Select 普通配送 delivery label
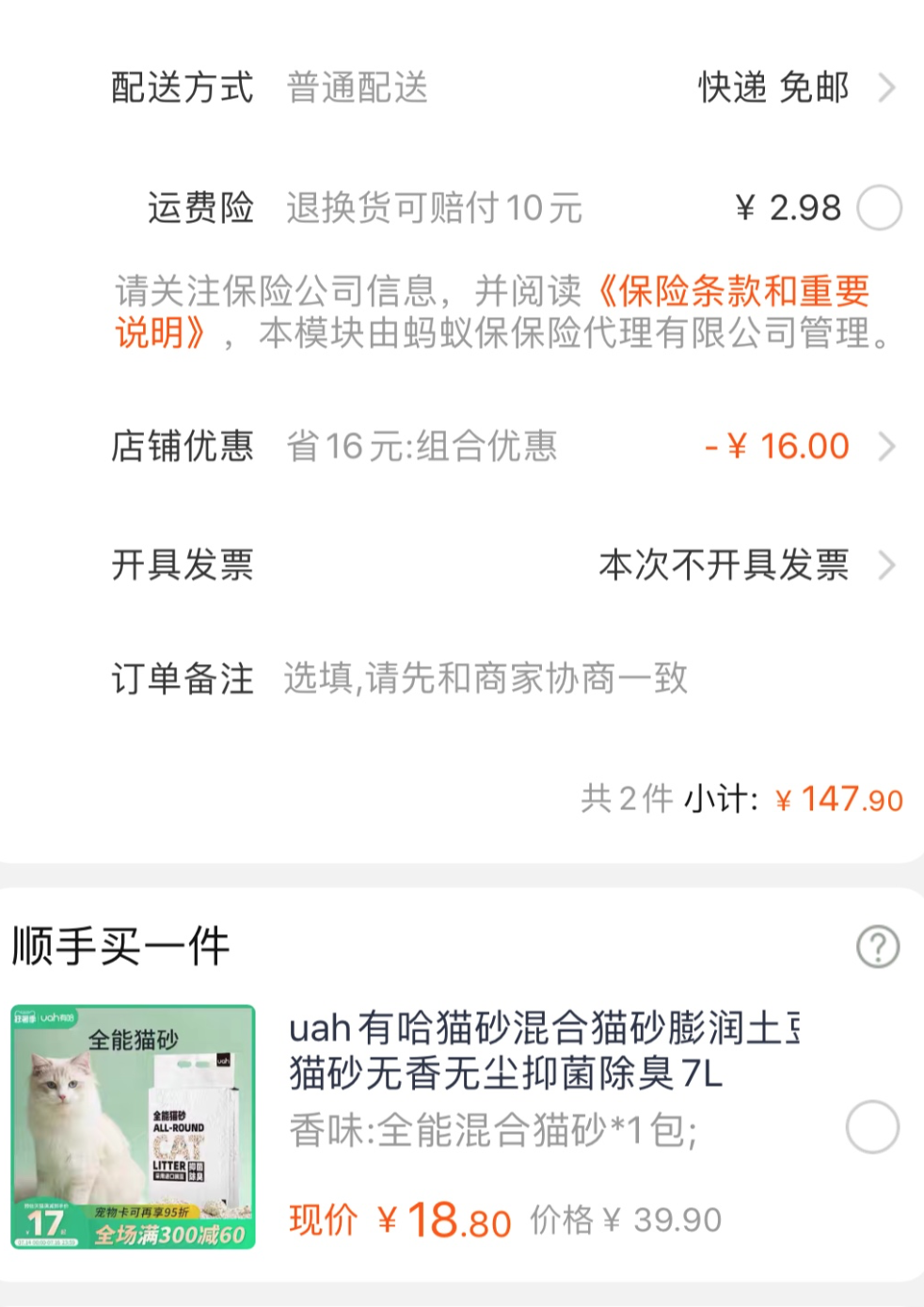The height and width of the screenshot is (1307, 924). pos(356,88)
